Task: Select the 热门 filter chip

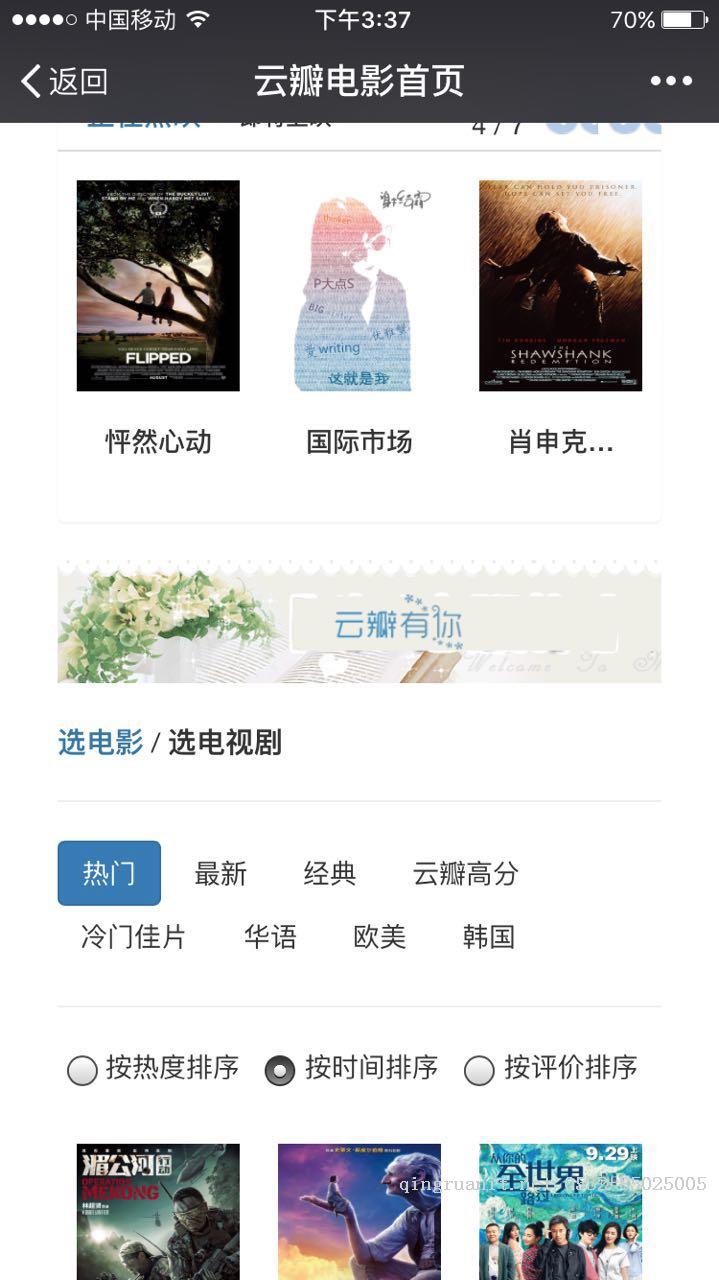Action: (109, 873)
